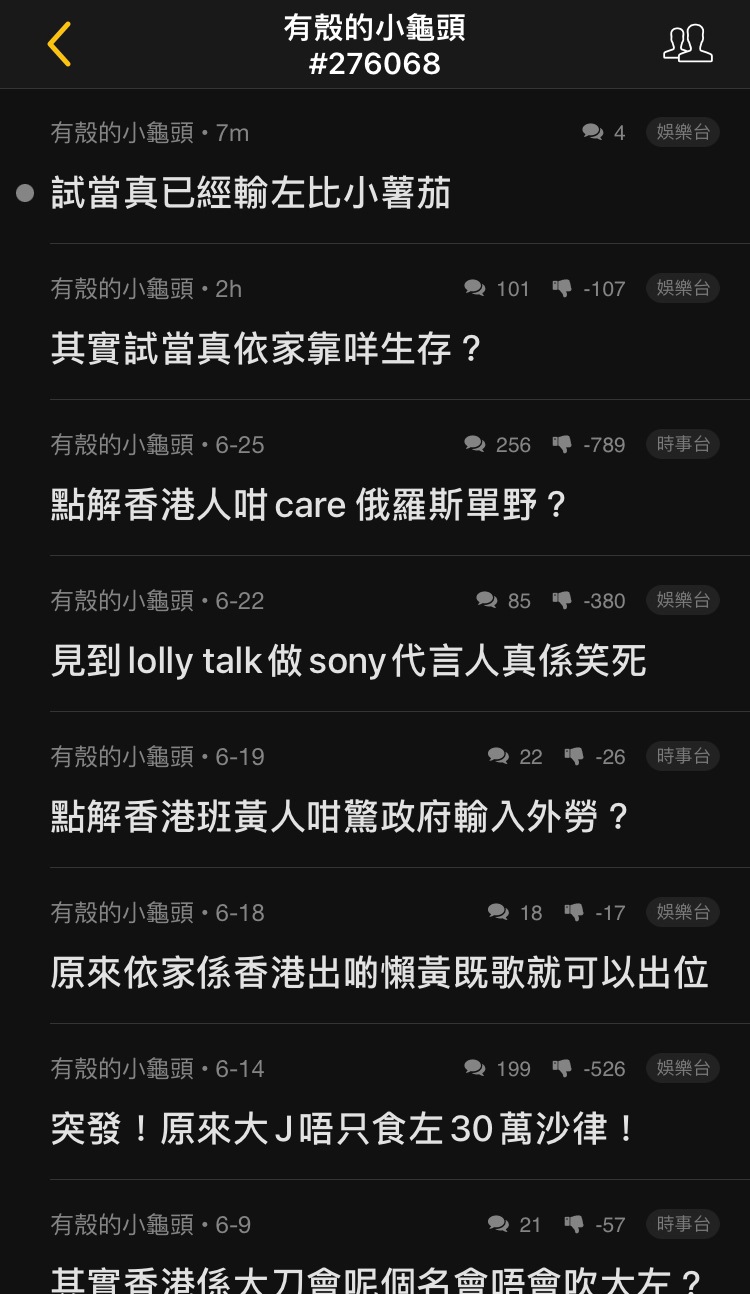The image size is (750, 1294).
Task: Click the thread number #276068 in the header
Action: pyautogui.click(x=375, y=62)
